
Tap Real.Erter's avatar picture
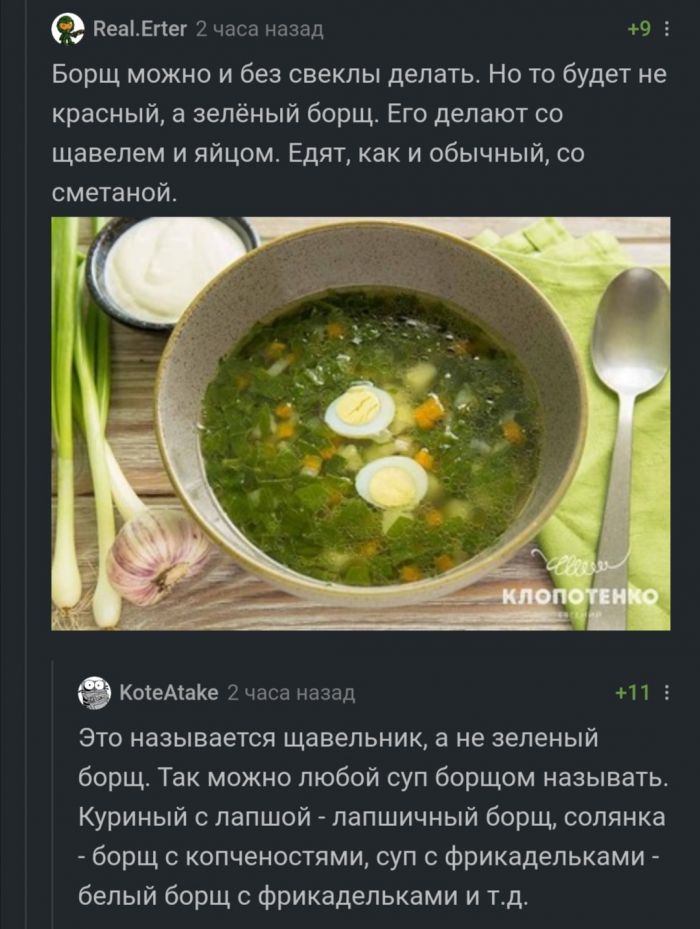pyautogui.click(x=68, y=29)
